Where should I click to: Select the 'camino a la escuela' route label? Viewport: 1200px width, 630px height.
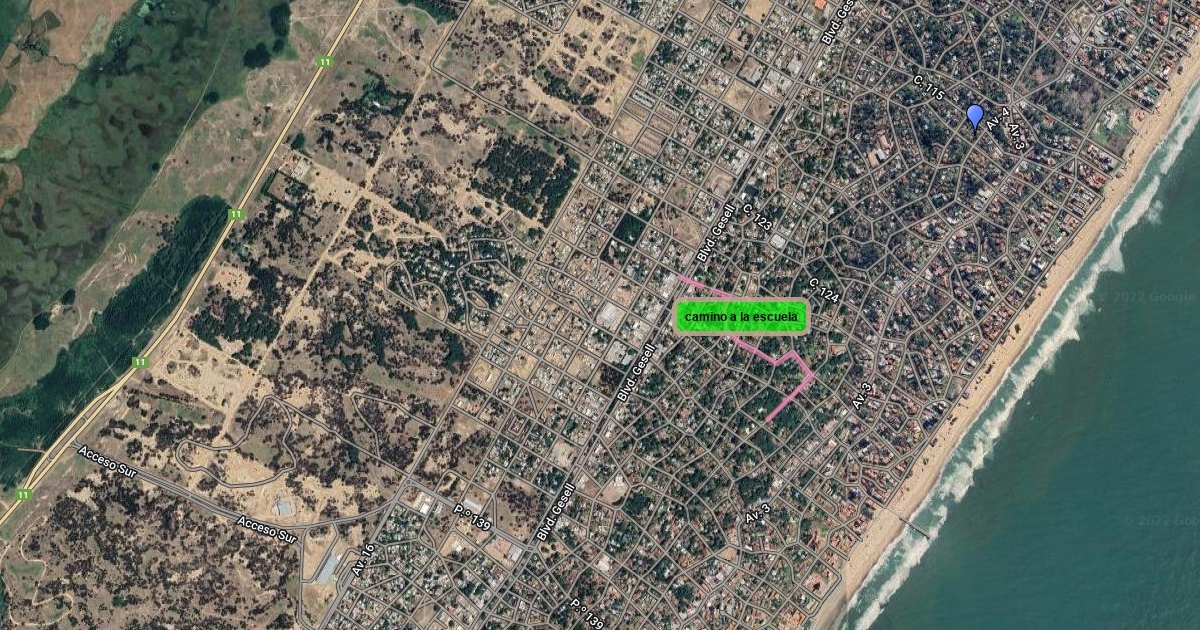pyautogui.click(x=742, y=317)
